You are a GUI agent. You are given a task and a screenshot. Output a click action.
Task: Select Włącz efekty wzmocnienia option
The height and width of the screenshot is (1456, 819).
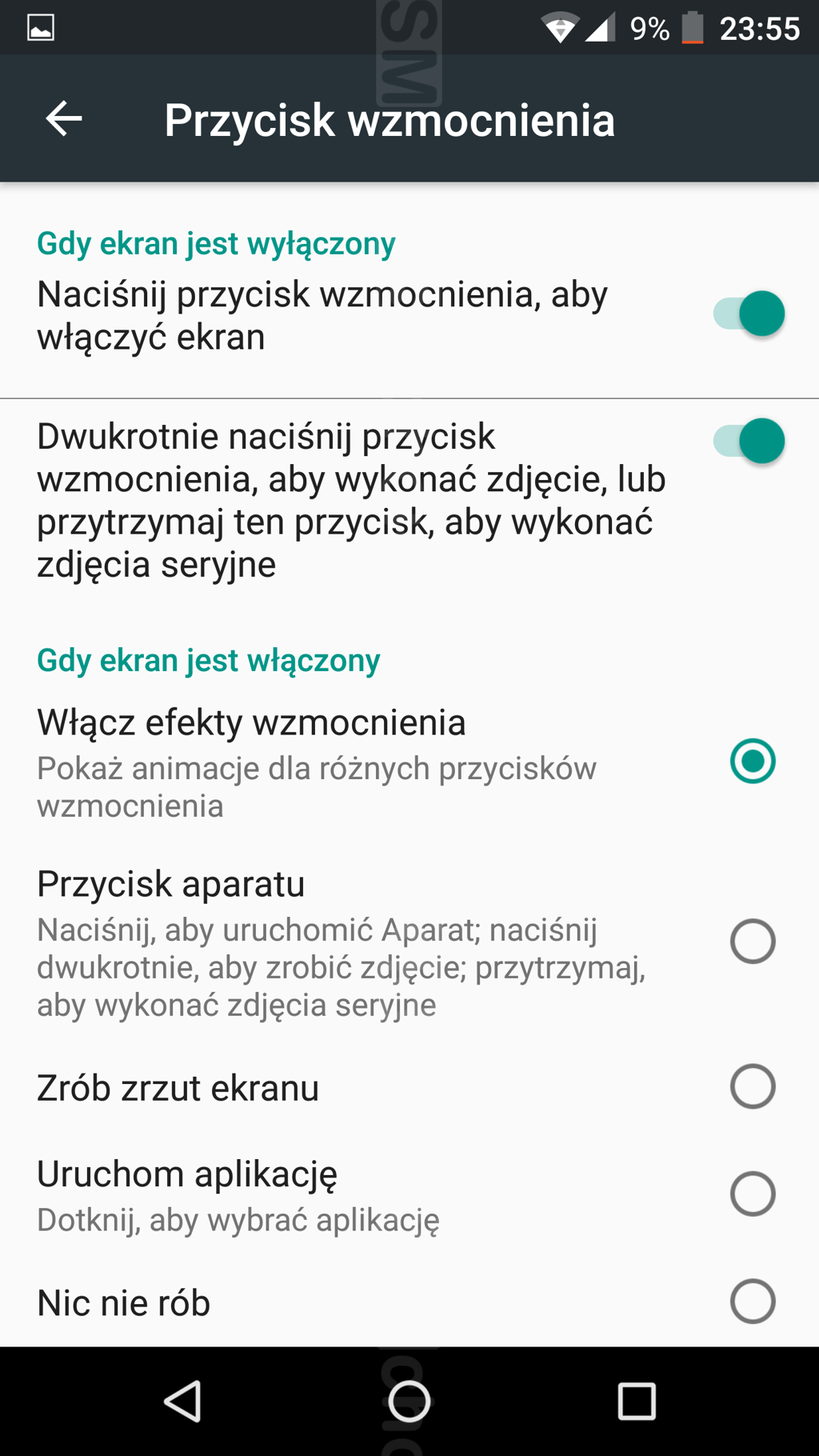click(752, 760)
